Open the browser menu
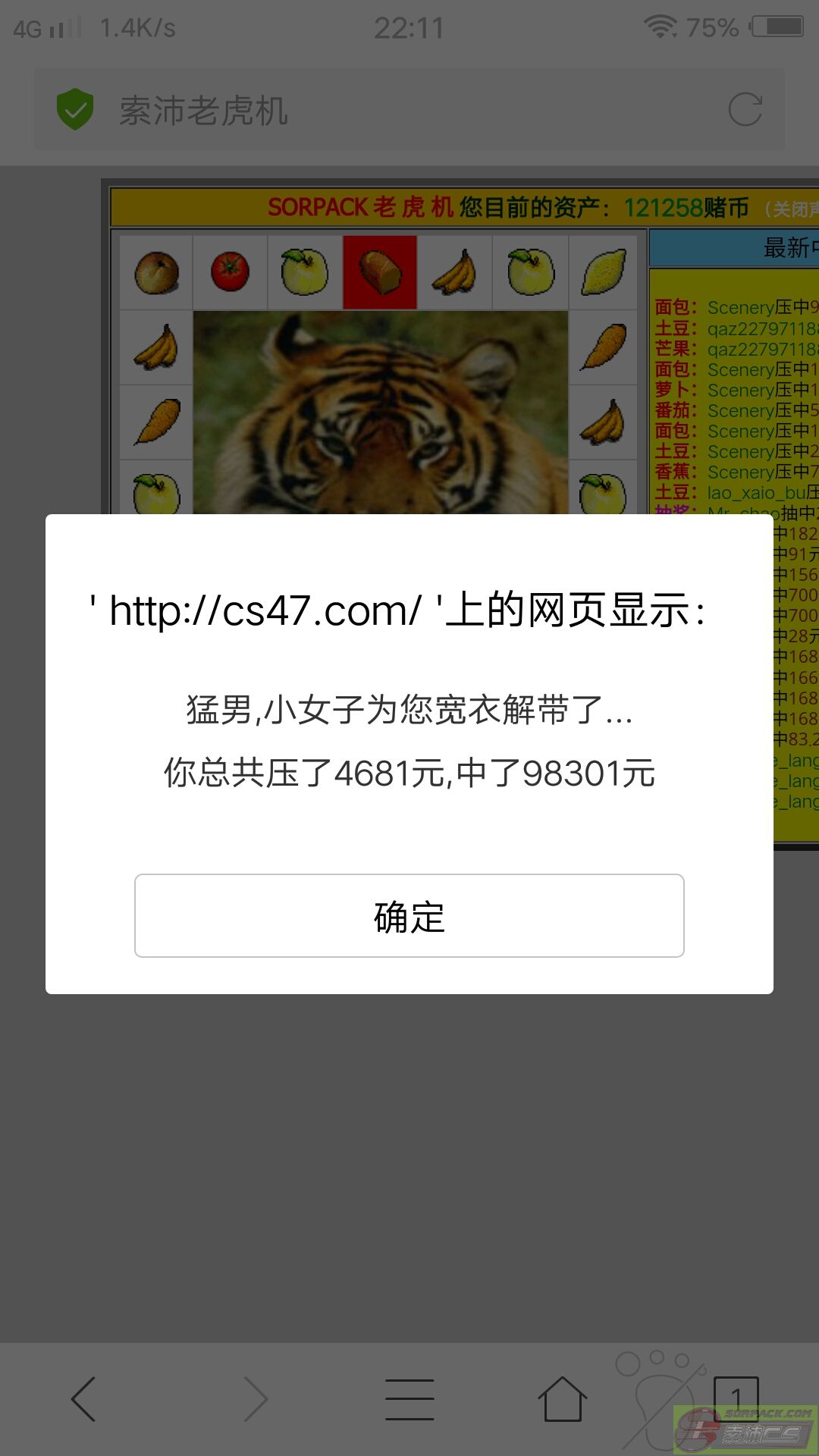The image size is (819, 1456). coord(409,1399)
